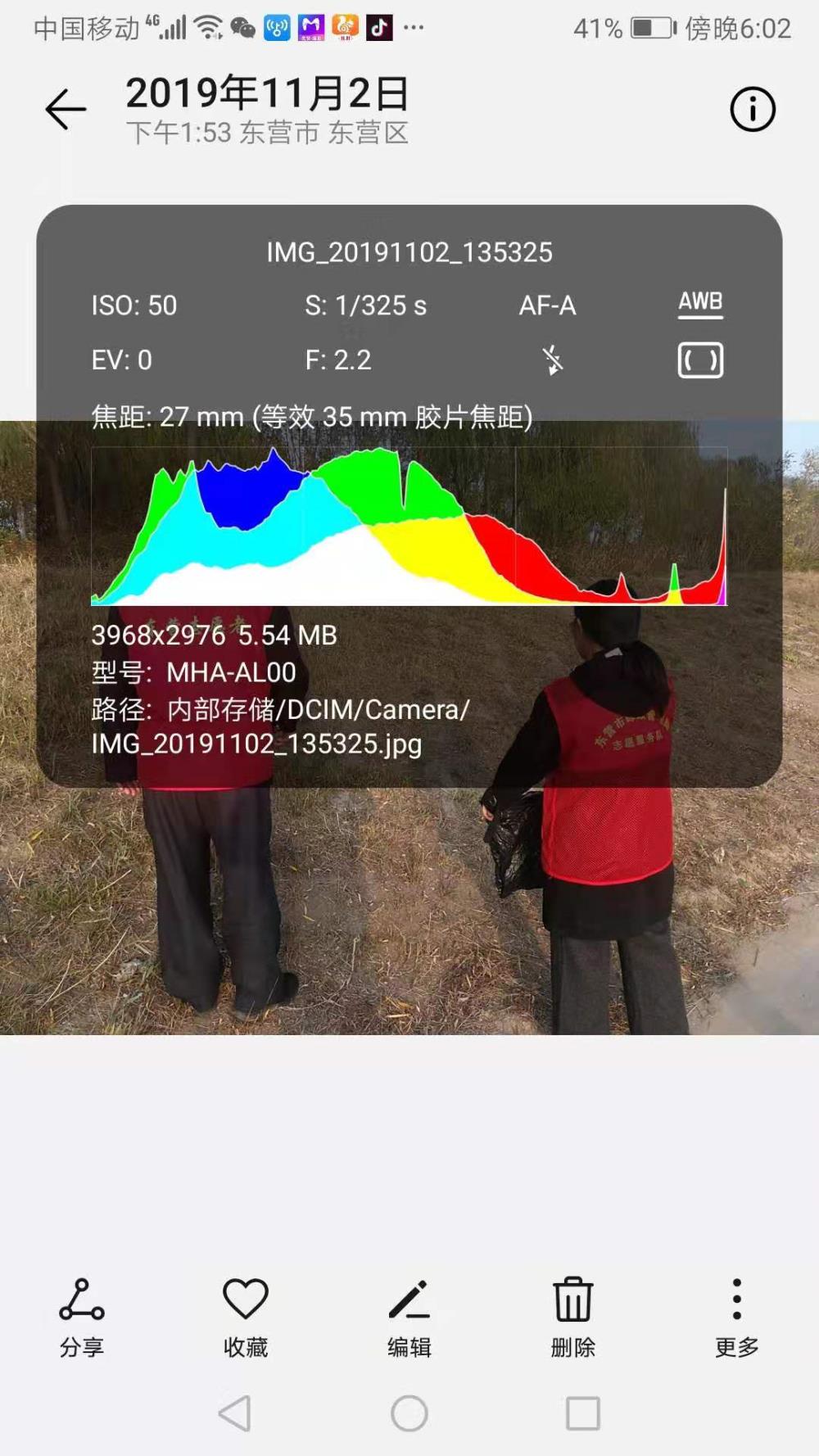The width and height of the screenshot is (819, 1456).
Task: Open the recent apps overview
Action: (583, 1413)
